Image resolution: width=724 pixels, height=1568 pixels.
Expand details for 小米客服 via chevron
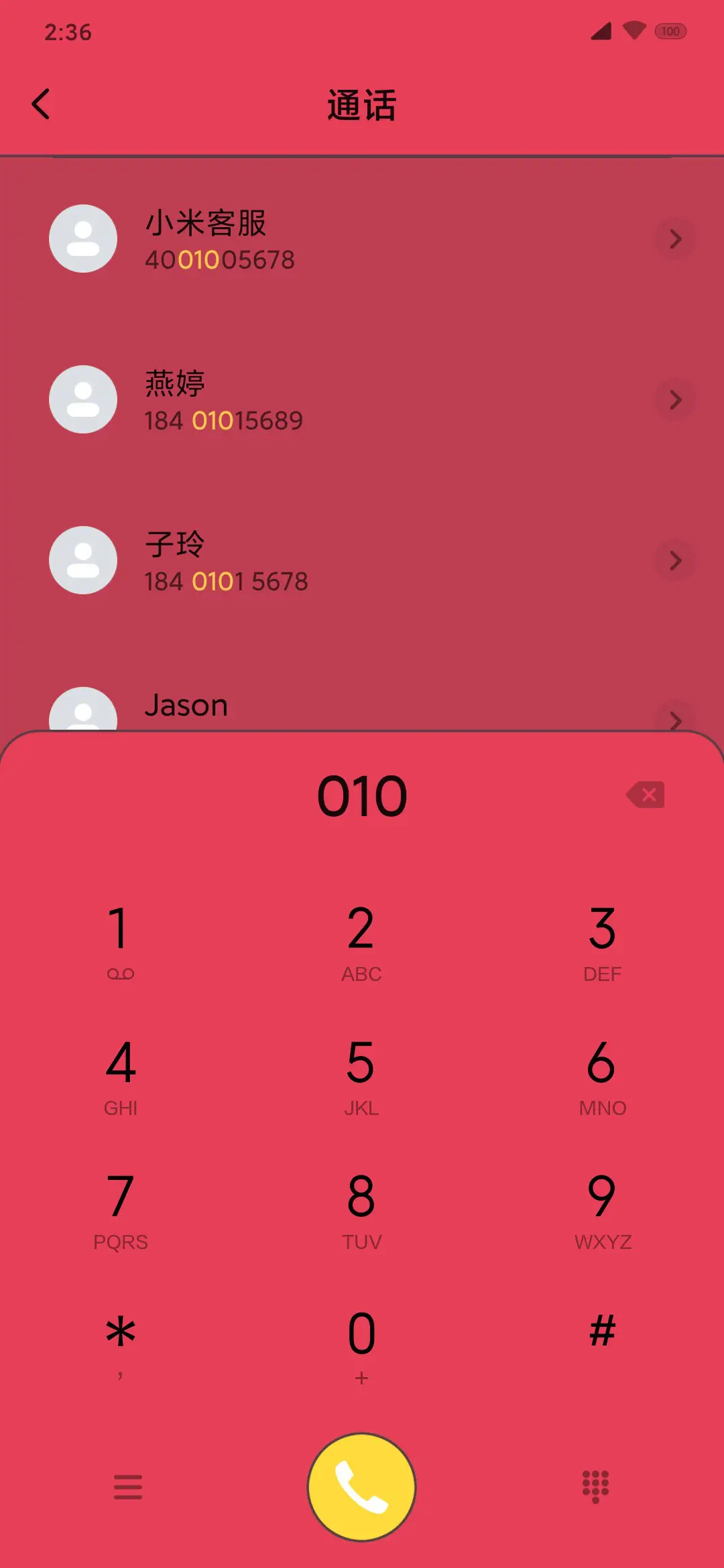(x=675, y=240)
